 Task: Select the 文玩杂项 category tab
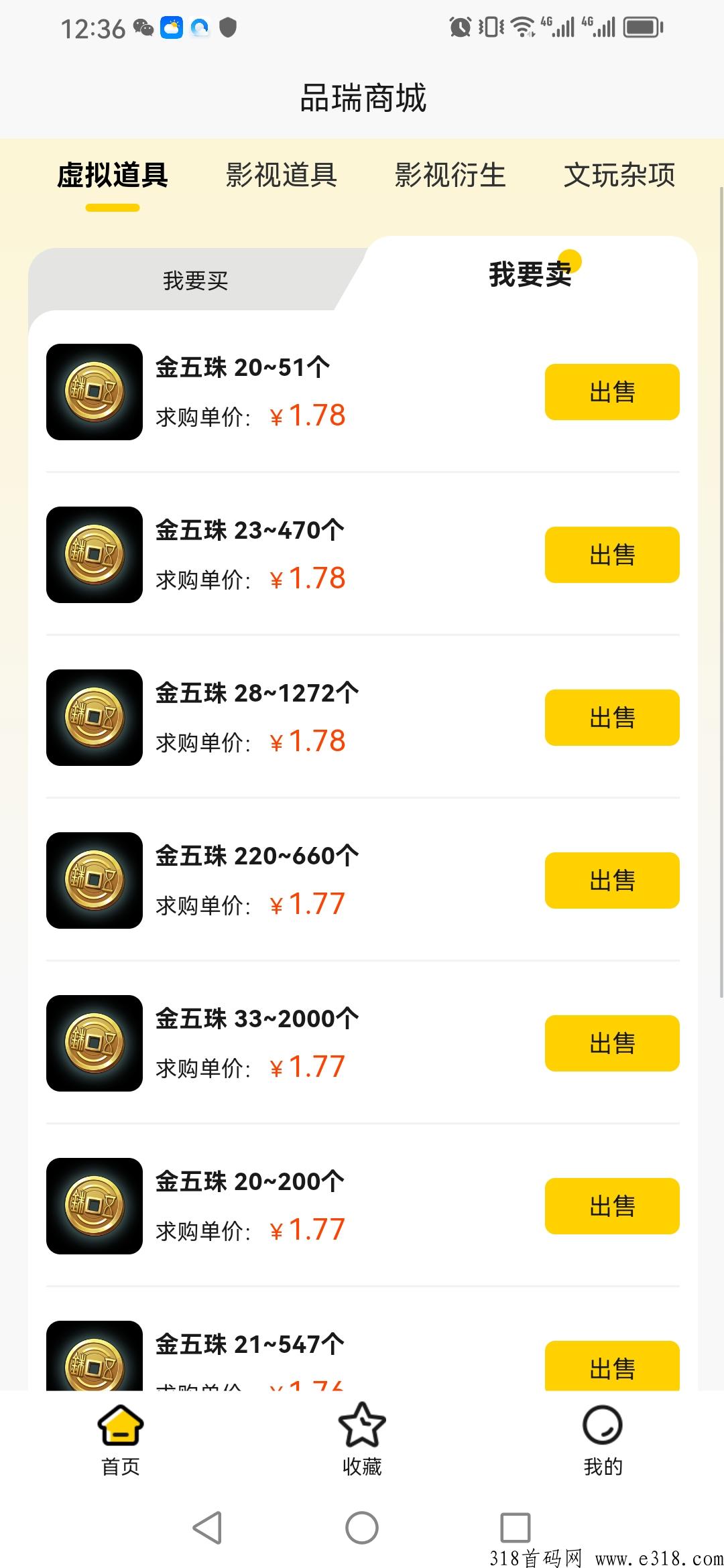619,176
